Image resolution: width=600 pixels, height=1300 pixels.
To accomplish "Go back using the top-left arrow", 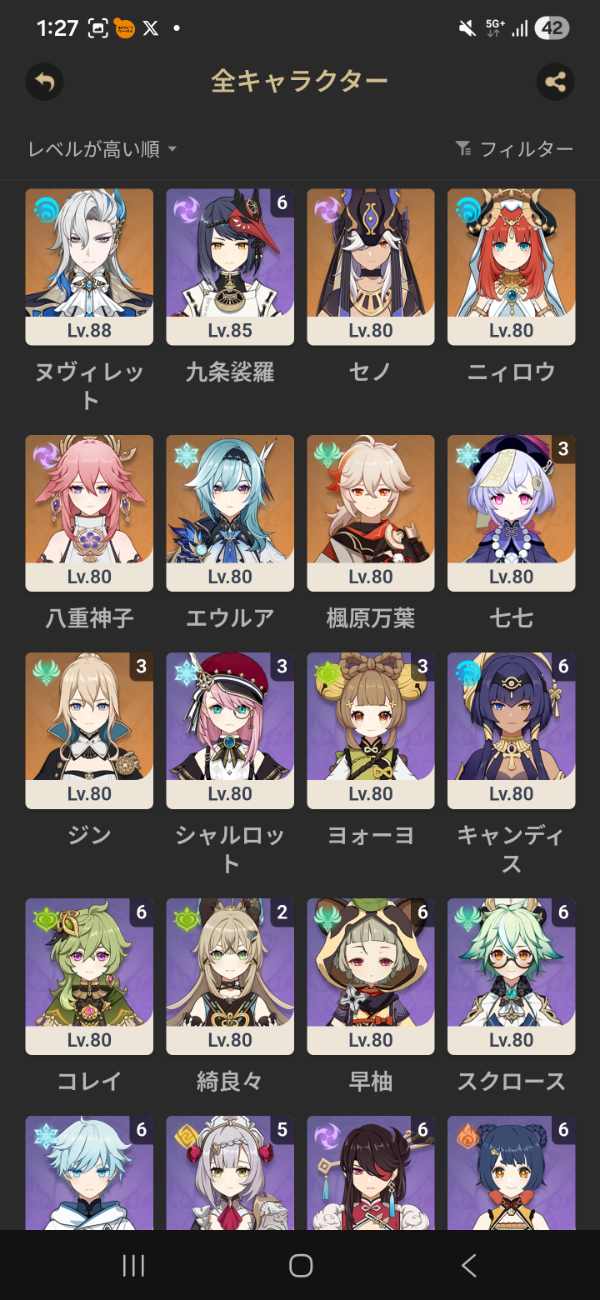I will click(44, 82).
